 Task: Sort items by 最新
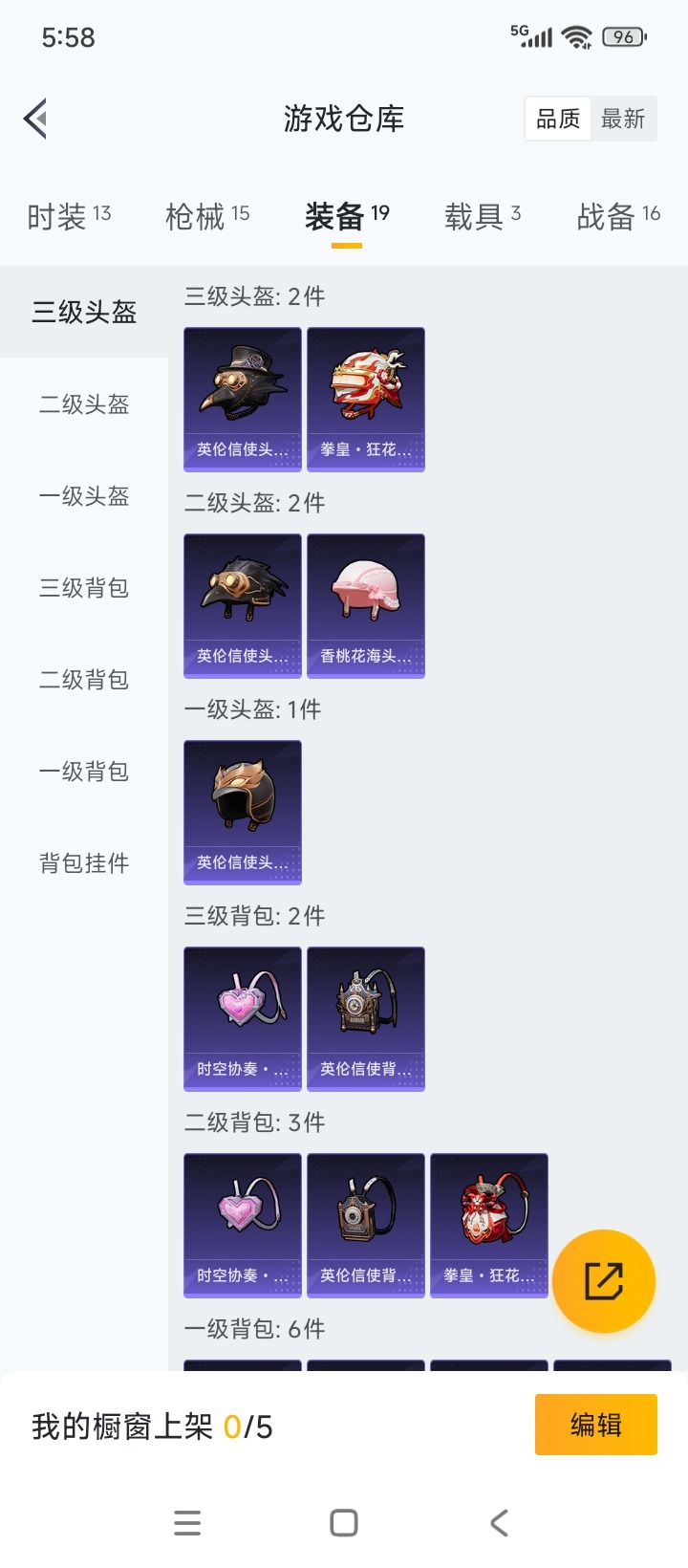(x=623, y=119)
